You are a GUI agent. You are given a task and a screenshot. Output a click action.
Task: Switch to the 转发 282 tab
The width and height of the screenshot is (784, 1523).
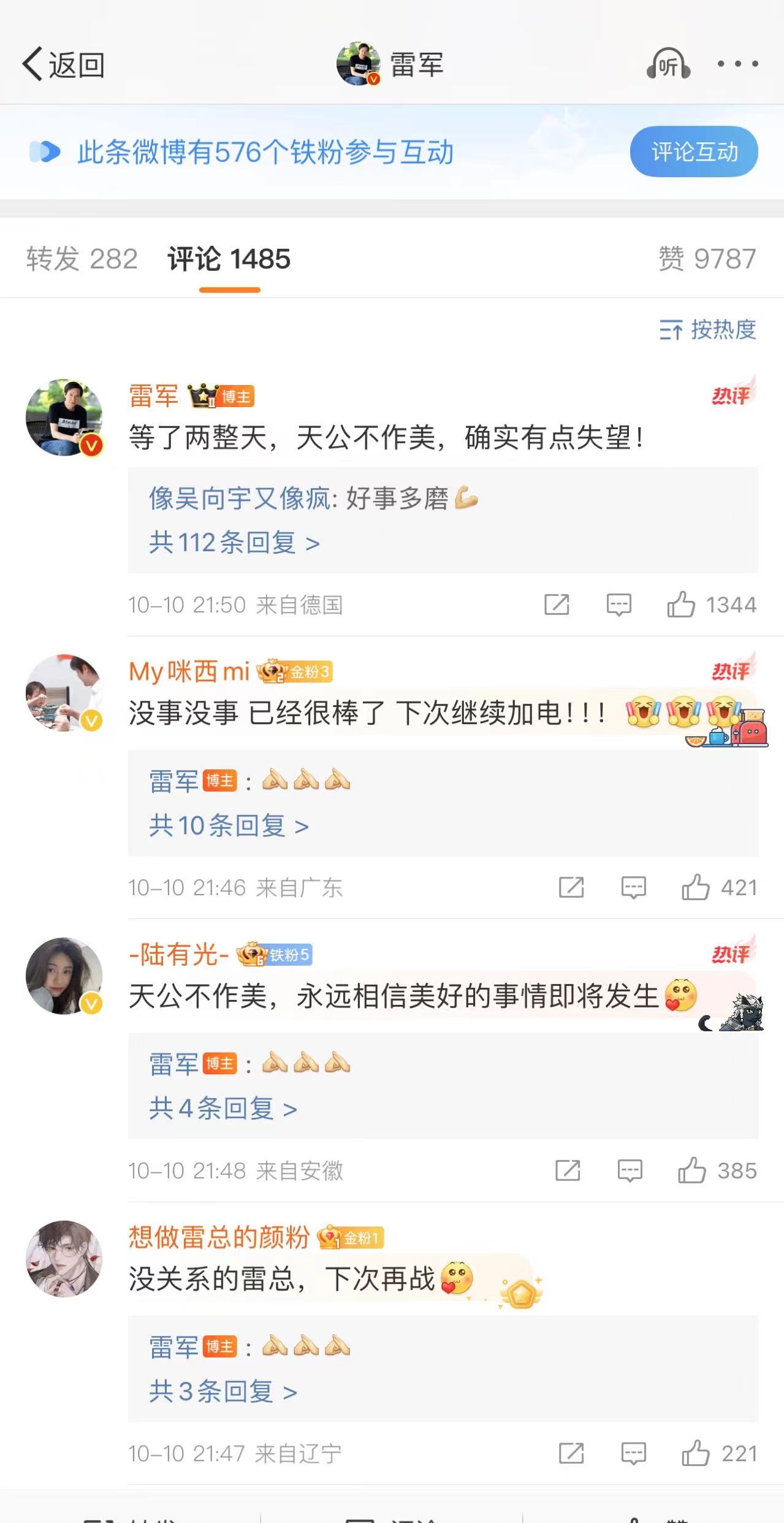coord(82,259)
